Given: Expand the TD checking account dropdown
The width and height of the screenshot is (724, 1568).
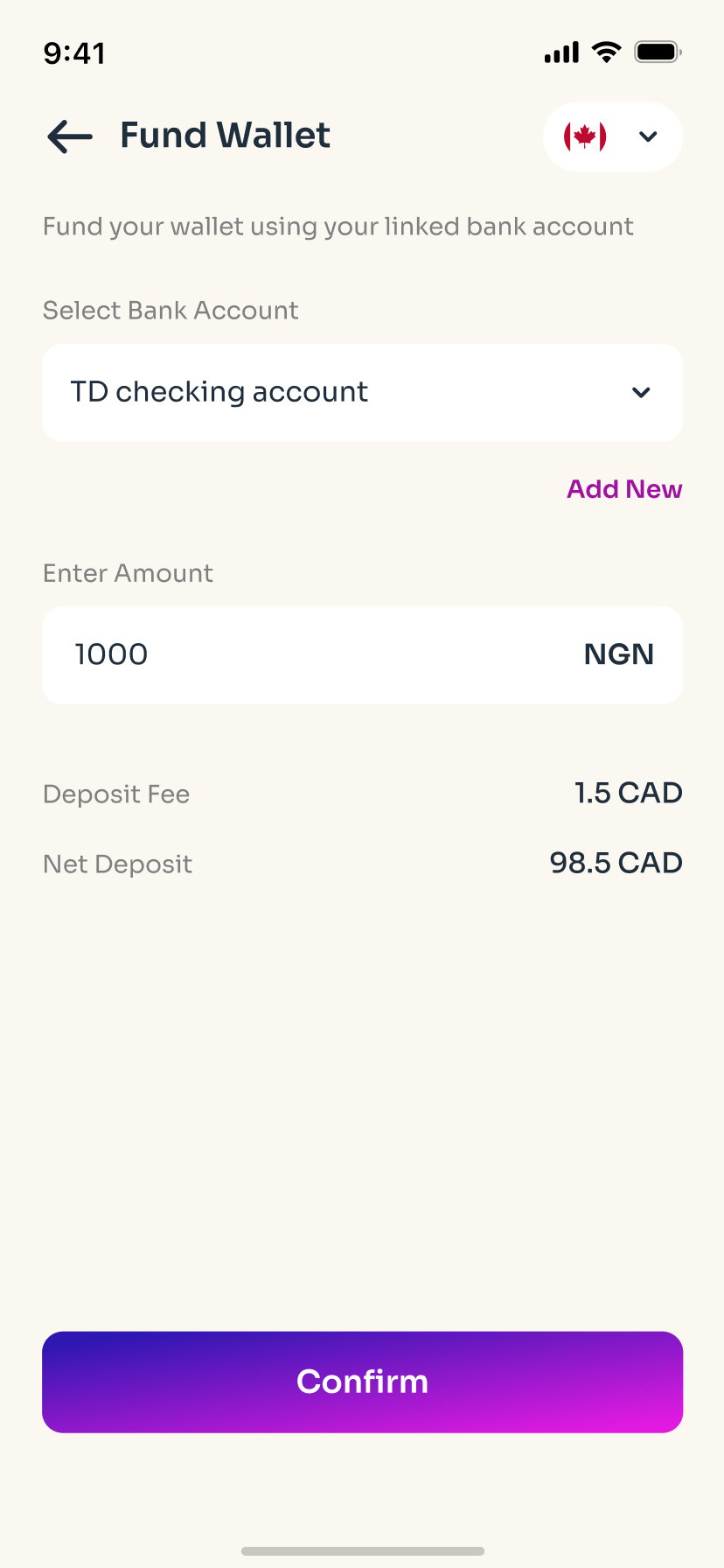Looking at the screenshot, I should [x=362, y=392].
